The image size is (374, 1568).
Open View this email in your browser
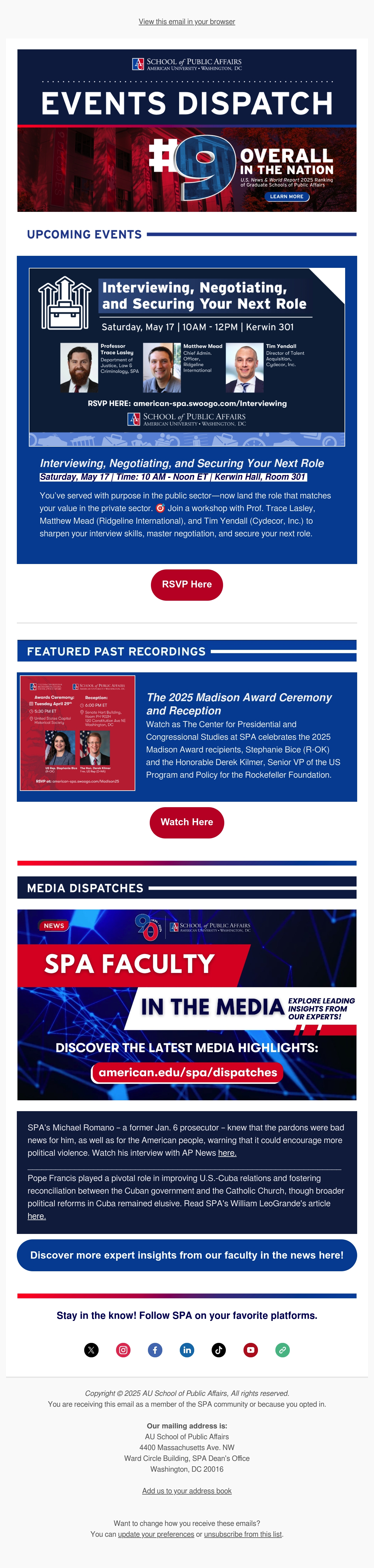(x=187, y=21)
